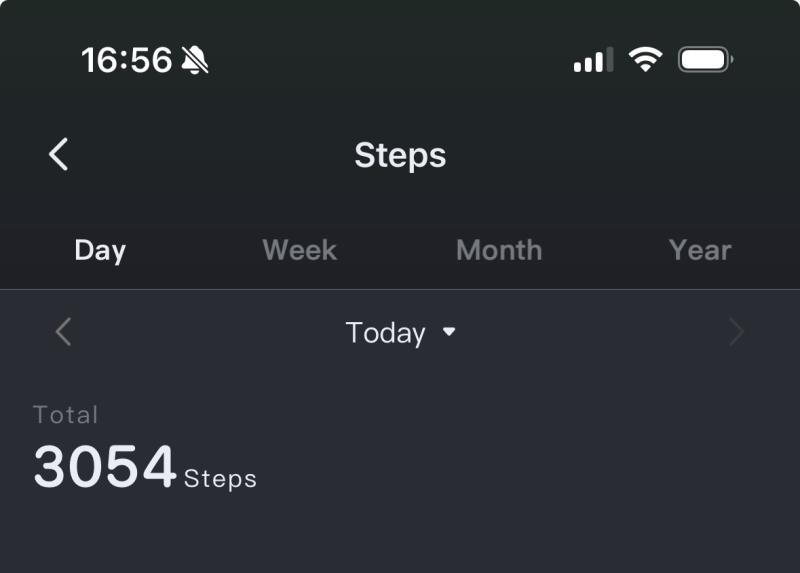Switch to the Month tab
Screen dimensions: 800x573
point(499,250)
